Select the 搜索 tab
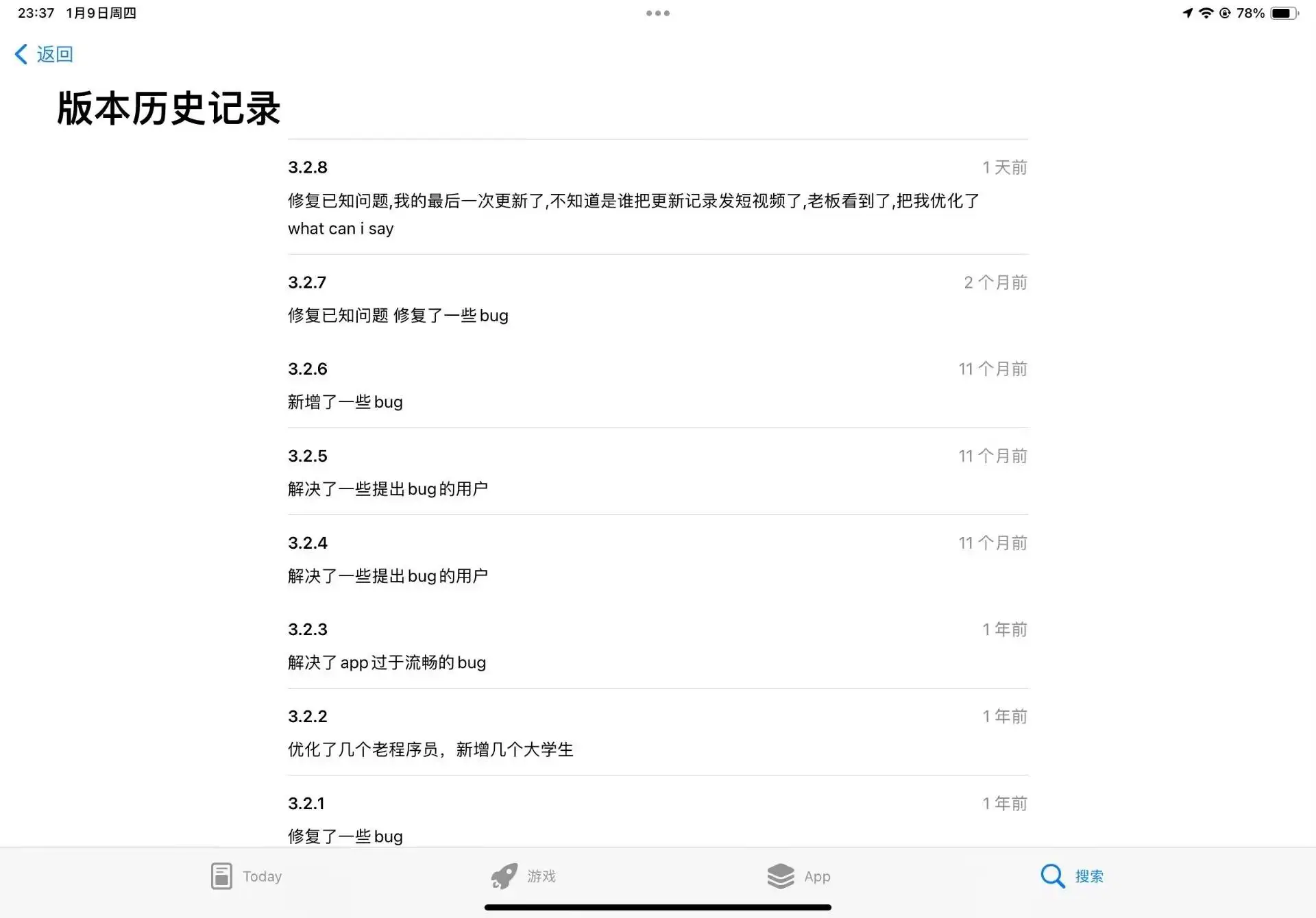The image size is (1316, 918). pyautogui.click(x=1072, y=876)
